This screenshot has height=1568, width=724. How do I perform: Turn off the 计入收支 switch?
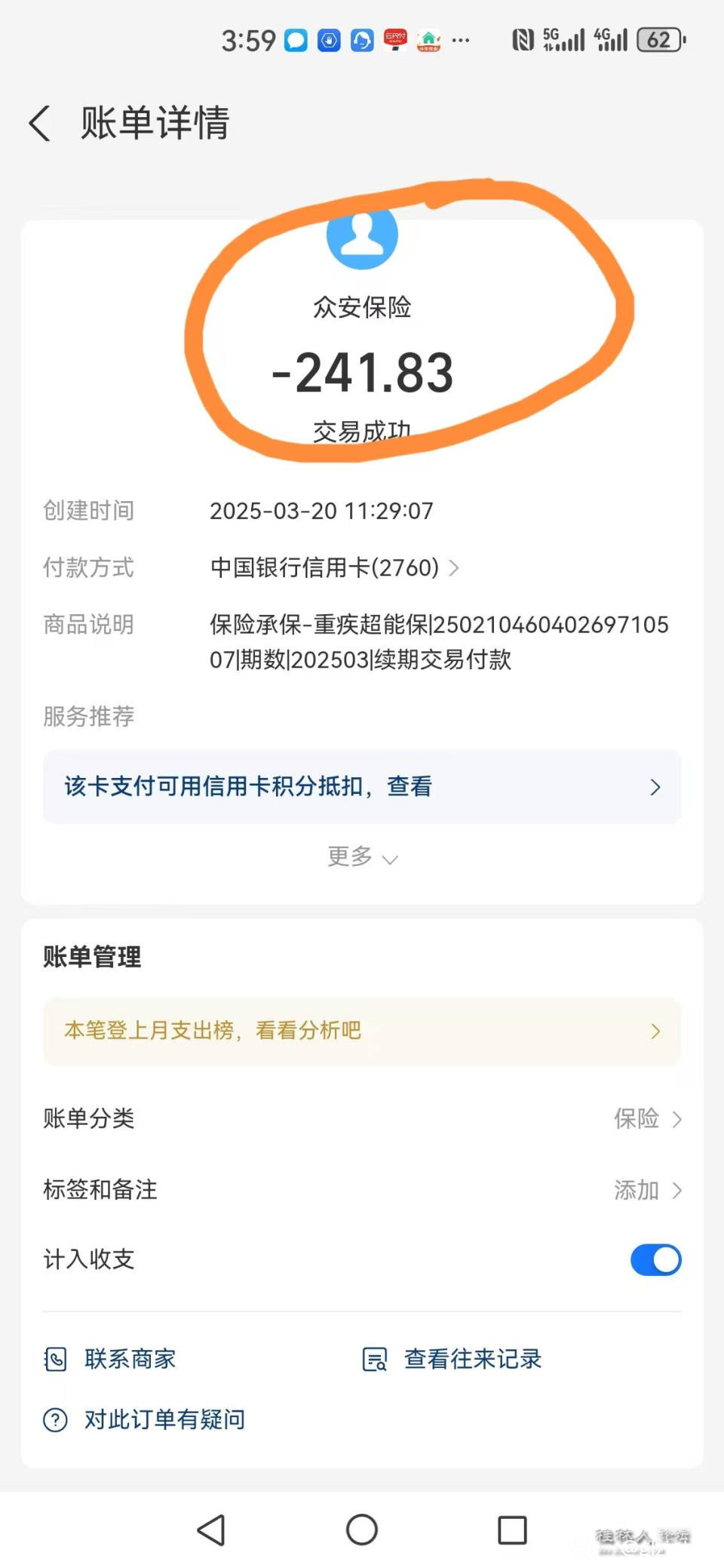pos(655,1259)
